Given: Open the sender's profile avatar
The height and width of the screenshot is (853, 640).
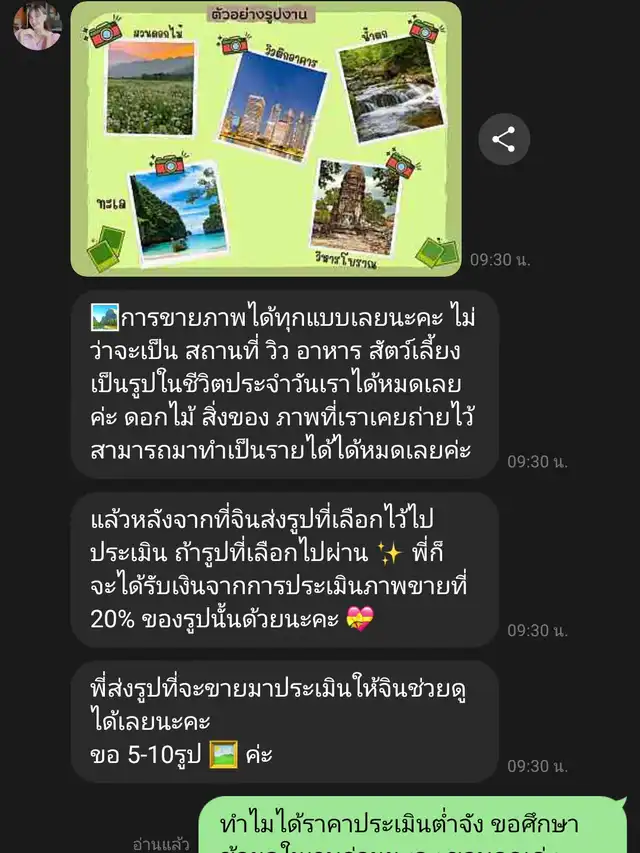Looking at the screenshot, I should pyautogui.click(x=37, y=25).
